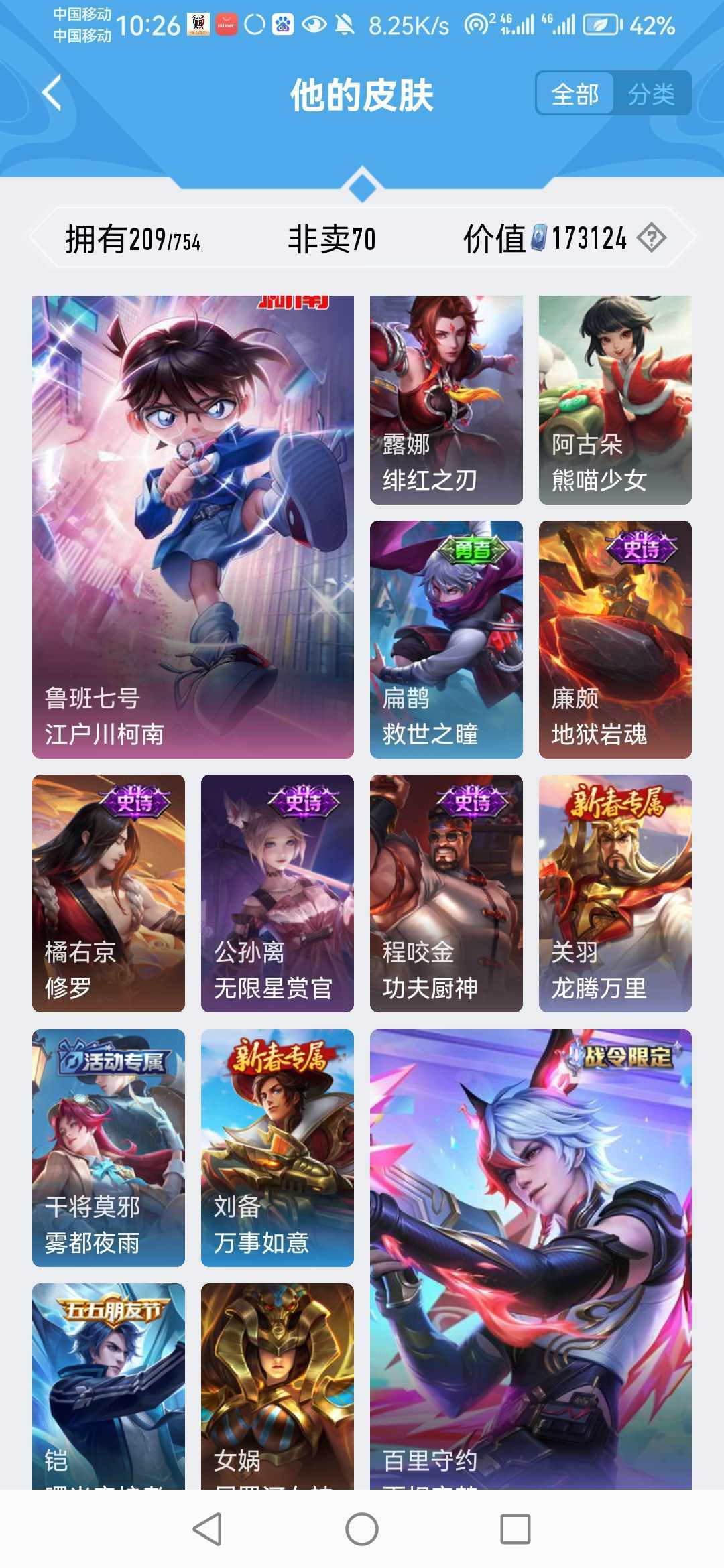Switch to the 全部 tab
This screenshot has width=724, height=1568.
point(575,94)
